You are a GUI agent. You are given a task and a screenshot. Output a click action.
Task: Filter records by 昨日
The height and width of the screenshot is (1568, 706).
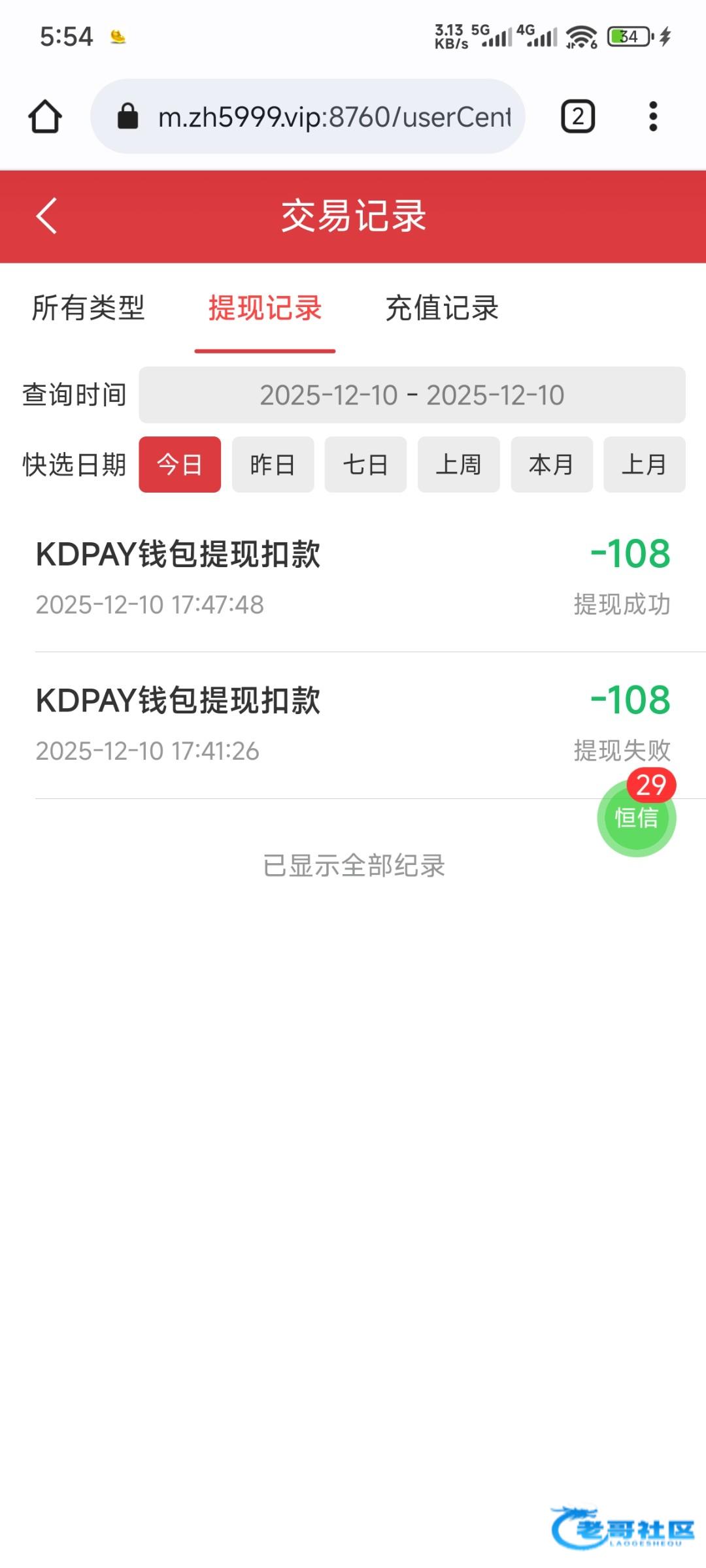pos(273,465)
